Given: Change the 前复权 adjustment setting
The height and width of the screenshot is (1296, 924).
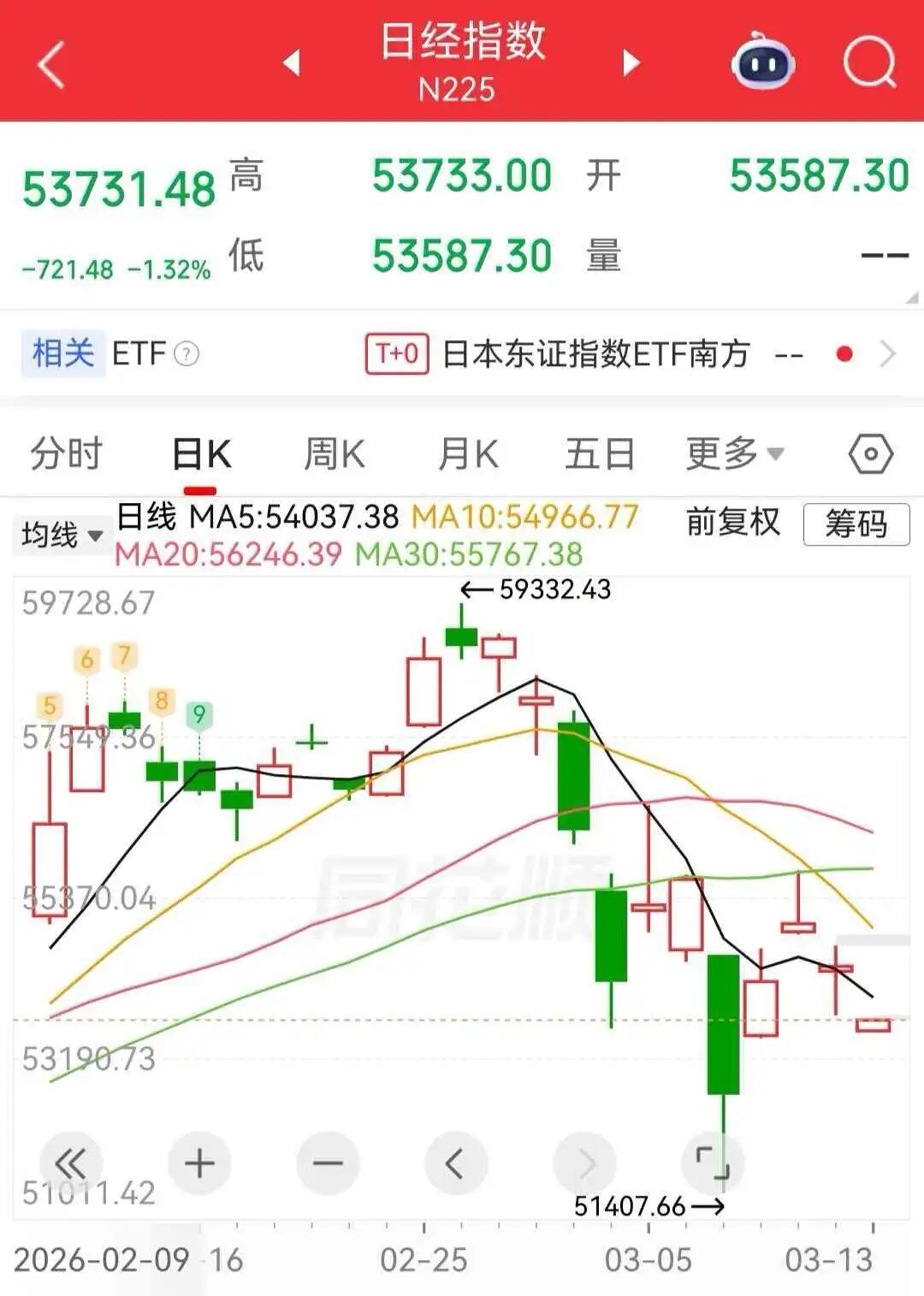Looking at the screenshot, I should 733,522.
